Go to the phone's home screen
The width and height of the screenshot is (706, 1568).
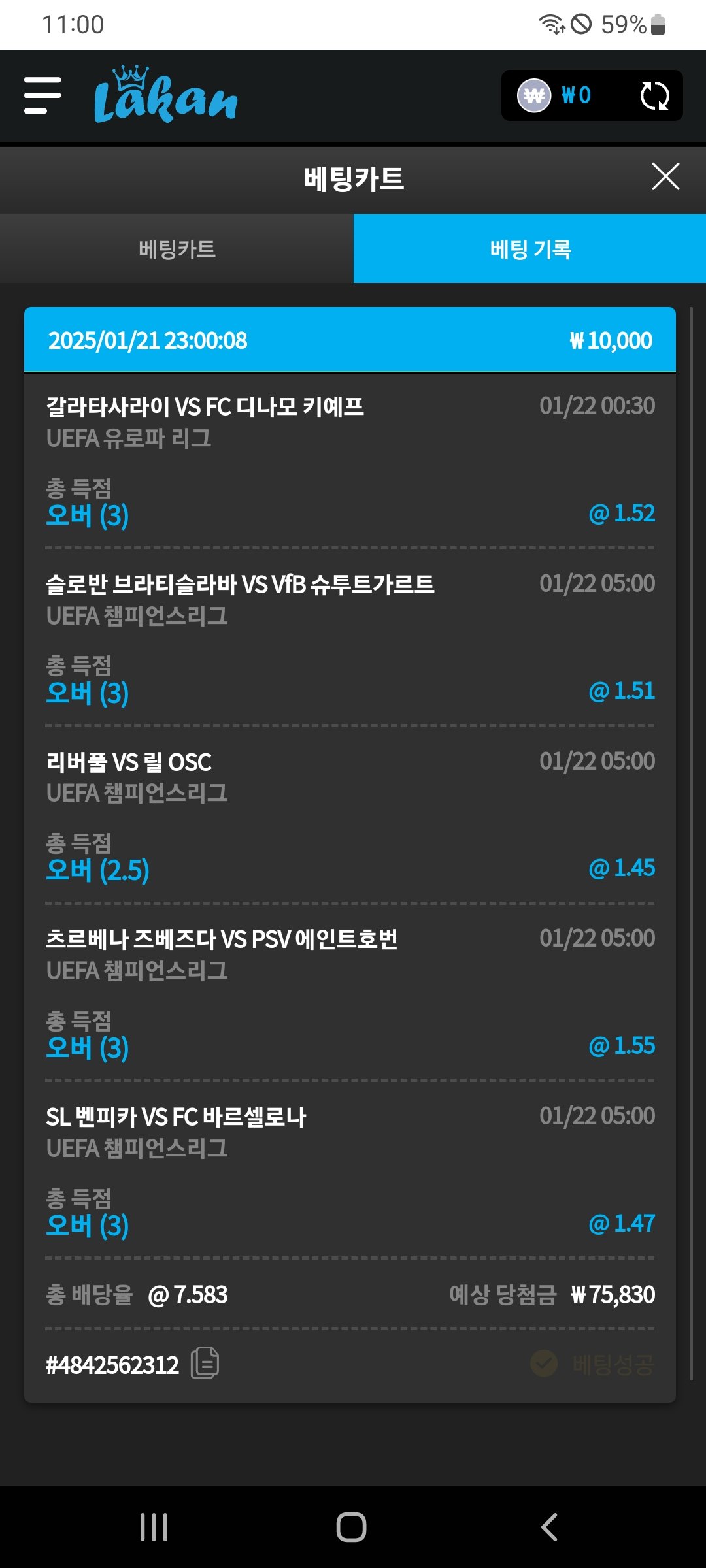(351, 1527)
